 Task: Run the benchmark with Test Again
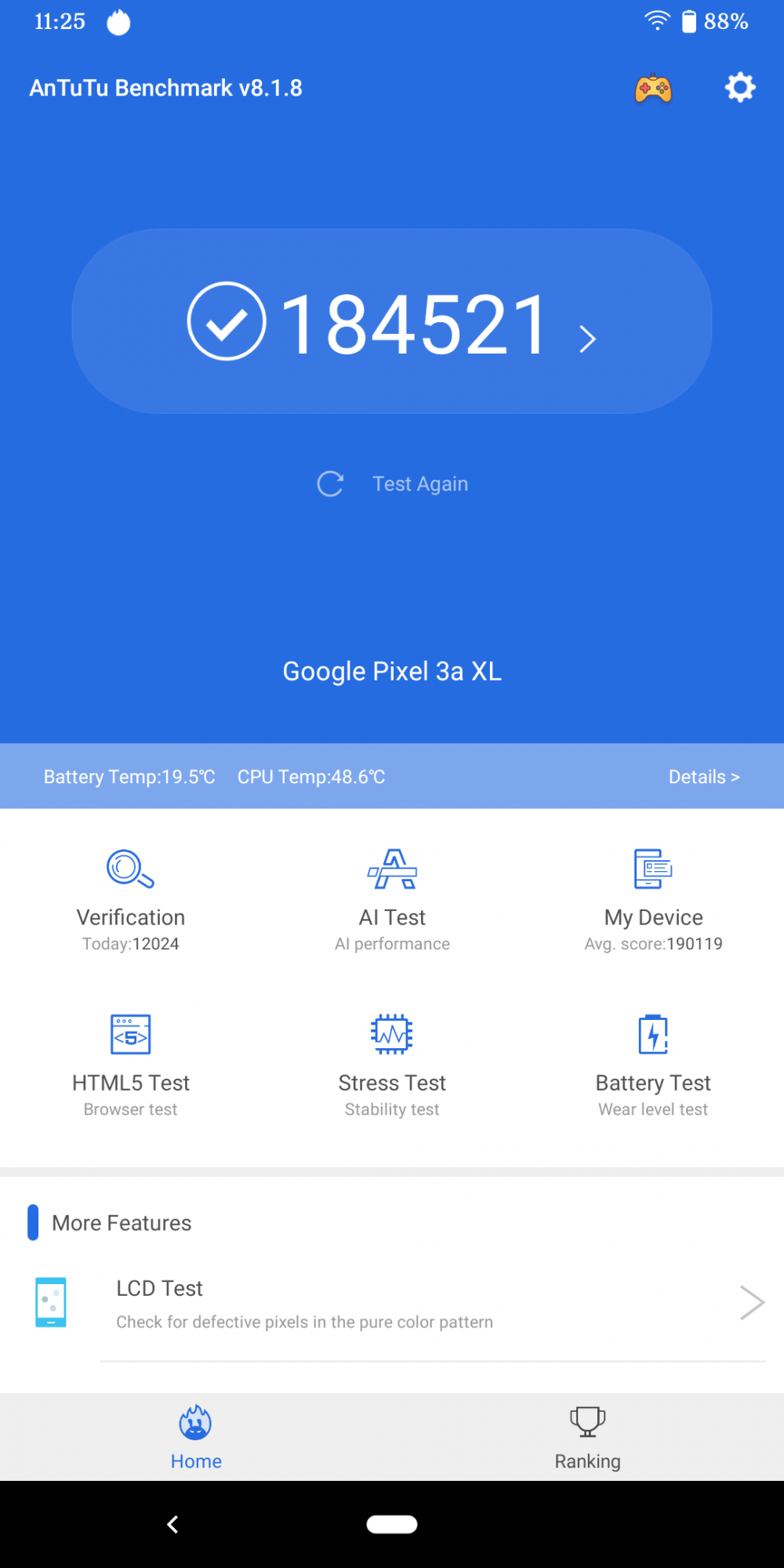(393, 484)
